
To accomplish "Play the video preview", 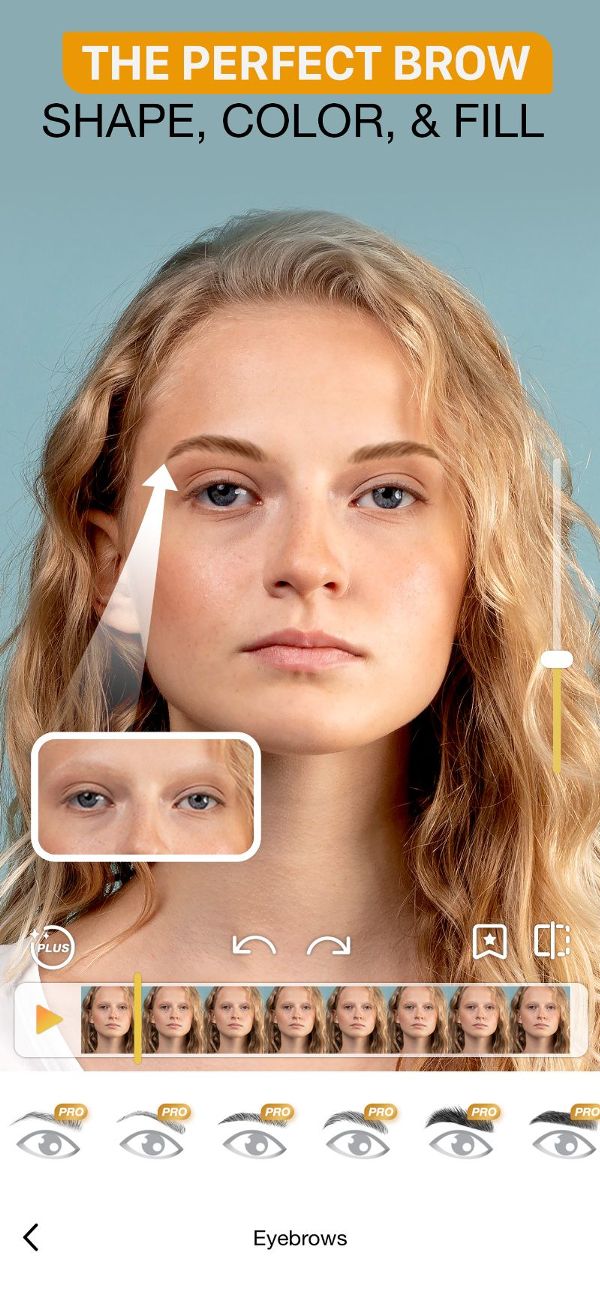I will click(x=48, y=1019).
